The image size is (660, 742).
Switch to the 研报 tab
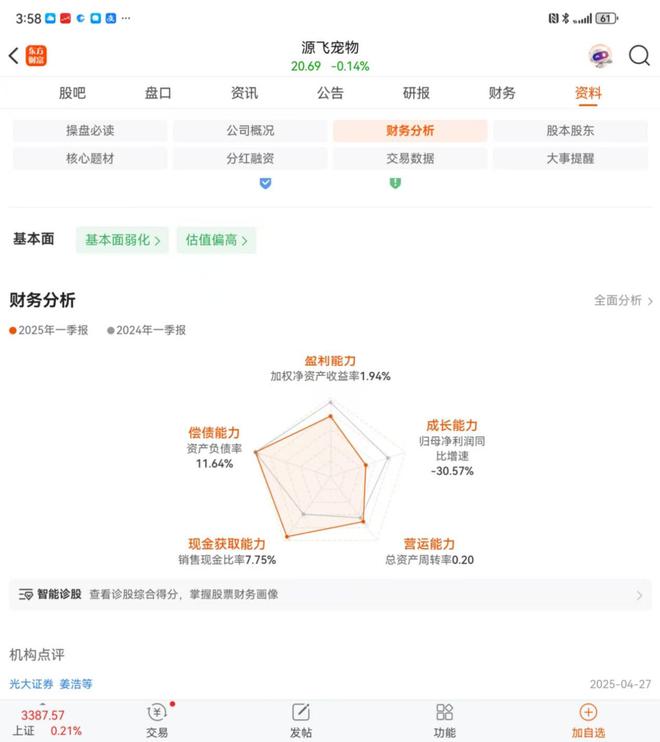coord(416,93)
